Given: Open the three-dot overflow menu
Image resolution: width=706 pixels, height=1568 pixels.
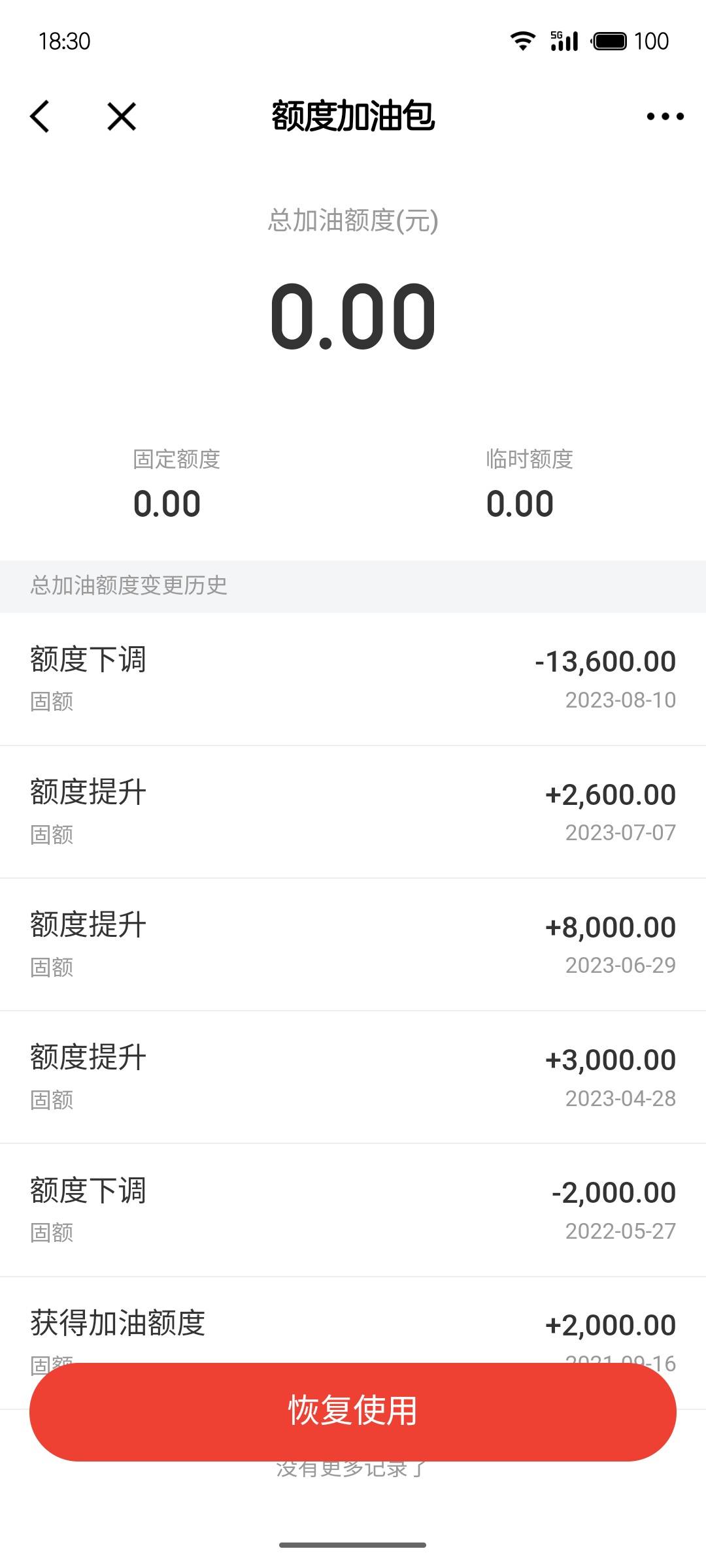Looking at the screenshot, I should click(x=665, y=117).
